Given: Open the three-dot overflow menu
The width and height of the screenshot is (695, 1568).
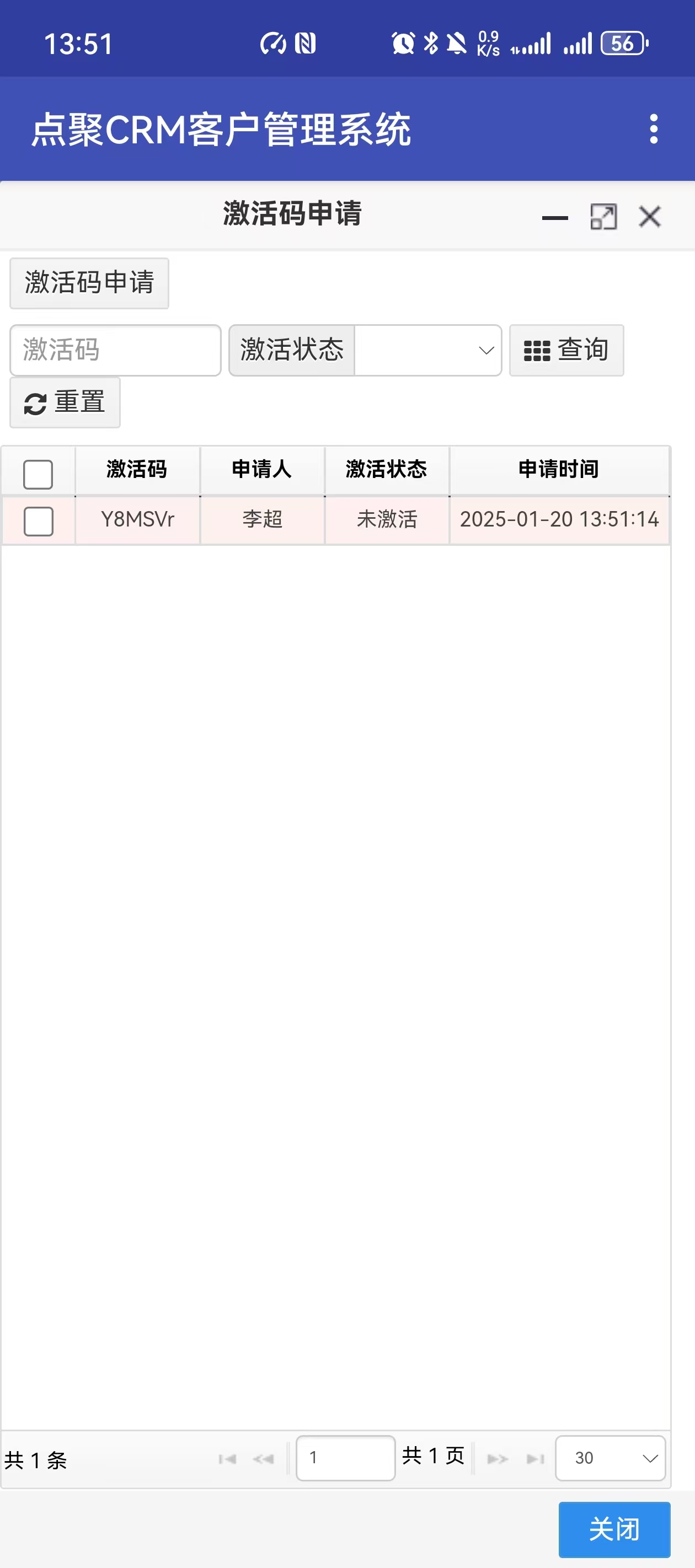Looking at the screenshot, I should [654, 129].
